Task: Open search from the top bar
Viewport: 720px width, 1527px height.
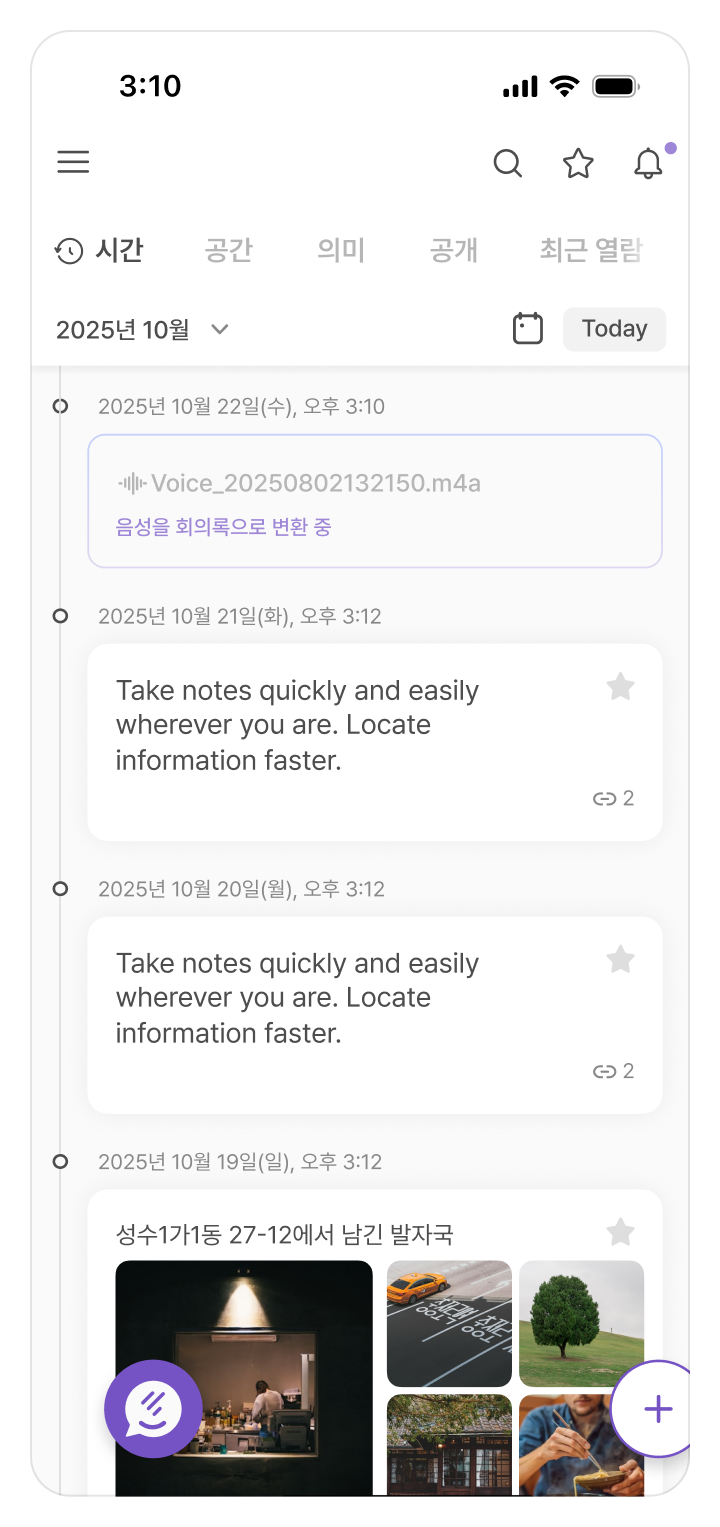Action: click(x=508, y=163)
